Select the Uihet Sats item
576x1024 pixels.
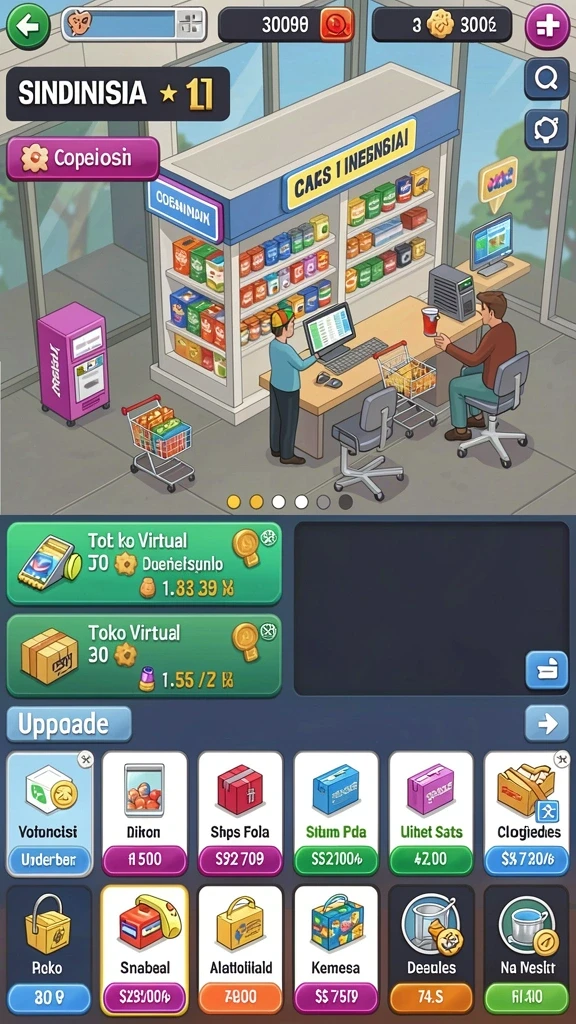(431, 814)
